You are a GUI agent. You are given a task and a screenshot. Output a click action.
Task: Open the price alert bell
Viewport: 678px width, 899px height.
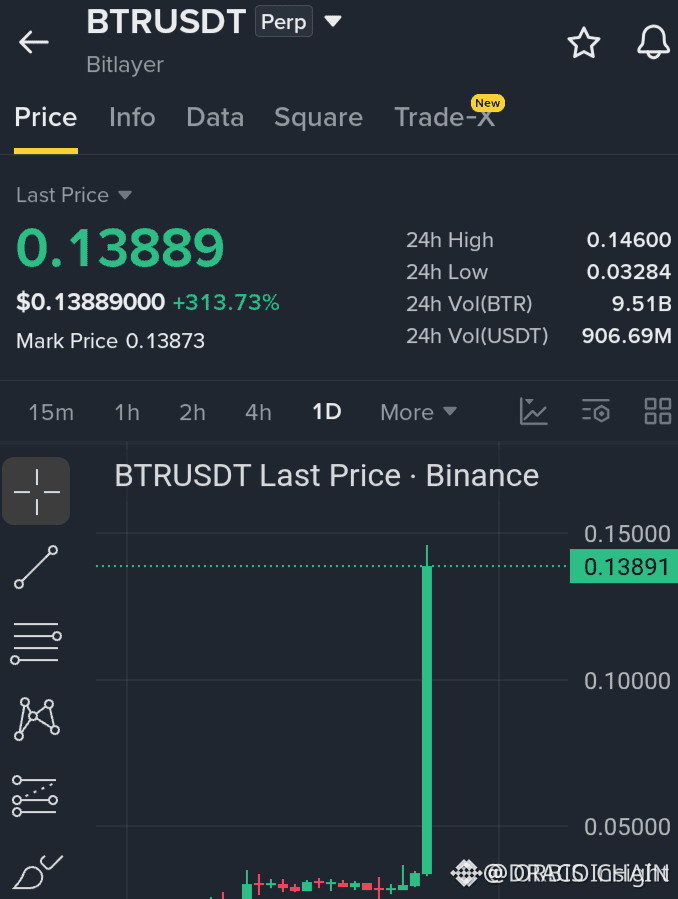(x=653, y=42)
